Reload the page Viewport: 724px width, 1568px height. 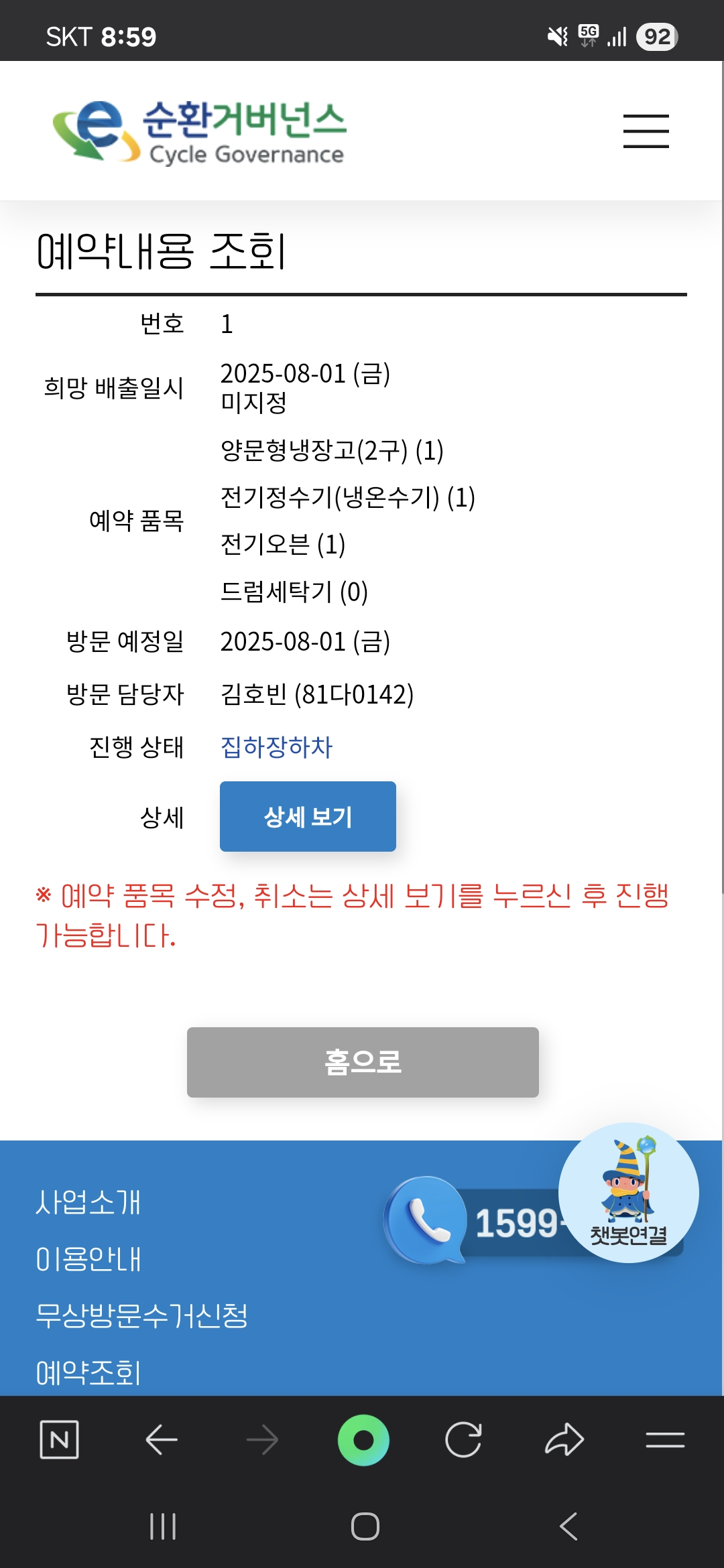click(463, 1439)
